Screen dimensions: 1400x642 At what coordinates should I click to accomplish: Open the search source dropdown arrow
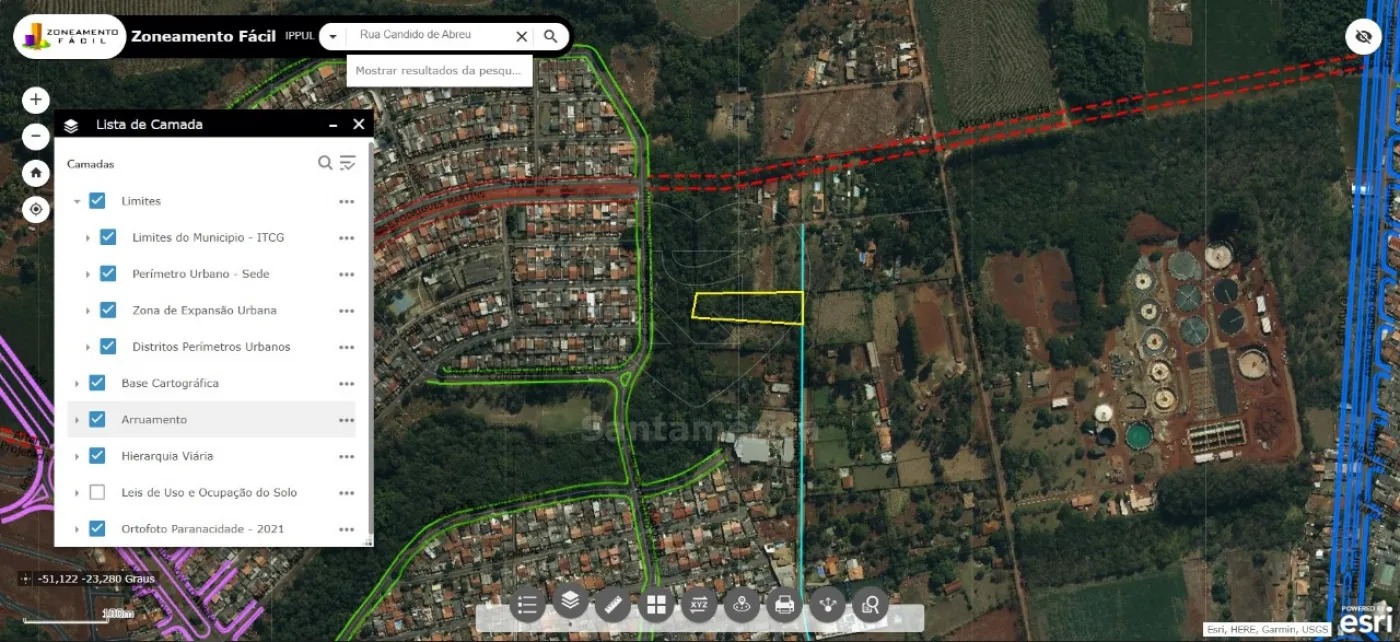pos(333,37)
